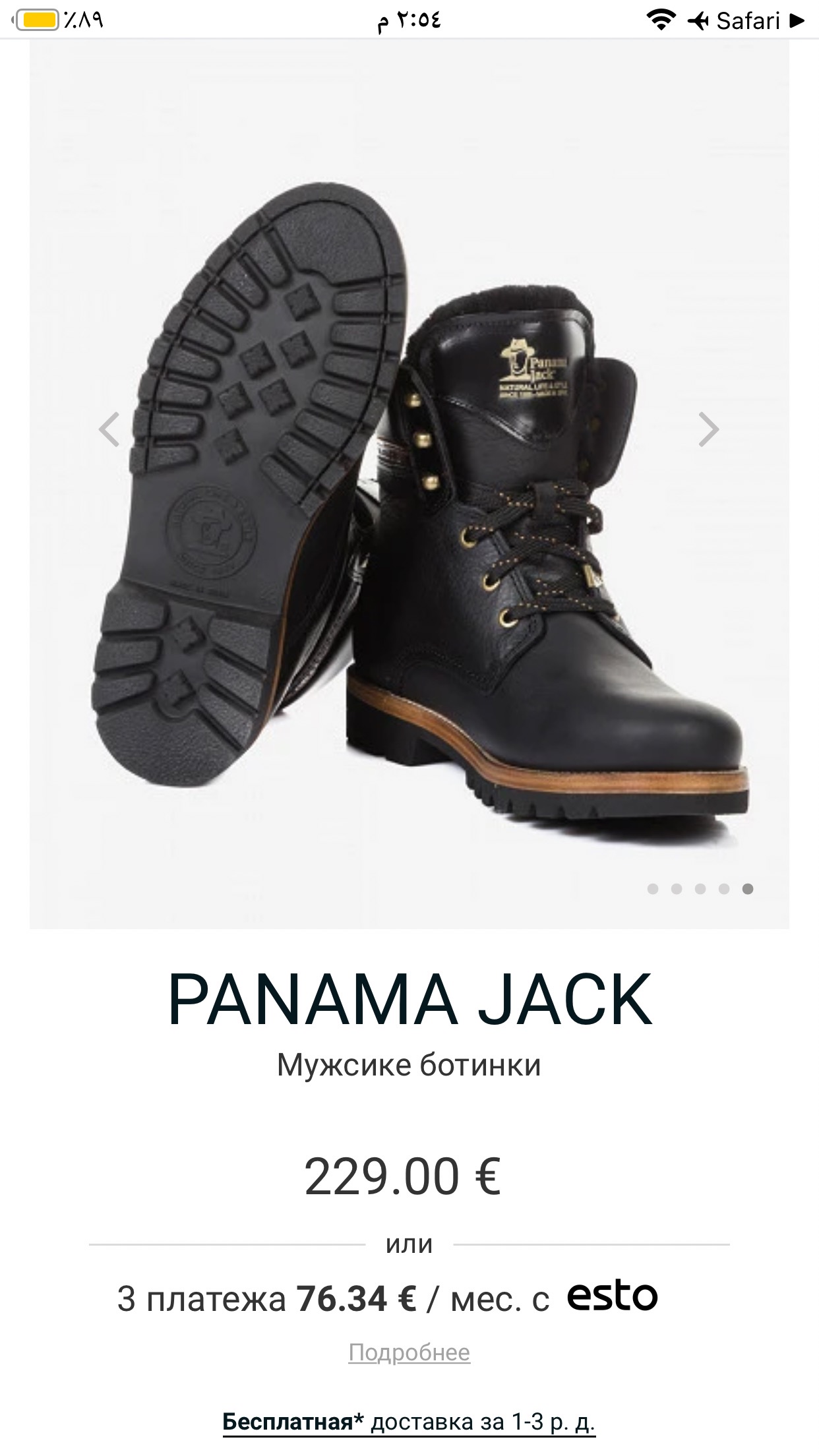Open the Panama Jack boots photo

tap(409, 485)
